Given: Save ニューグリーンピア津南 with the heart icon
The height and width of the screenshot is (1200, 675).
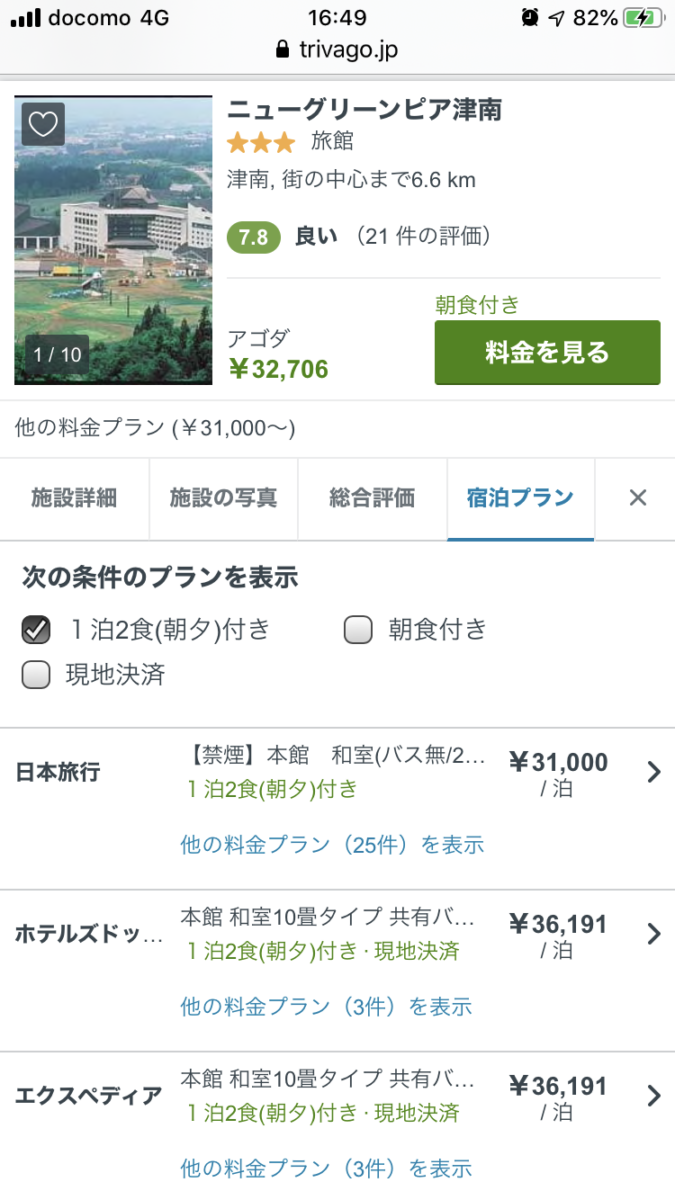Looking at the screenshot, I should (43, 125).
